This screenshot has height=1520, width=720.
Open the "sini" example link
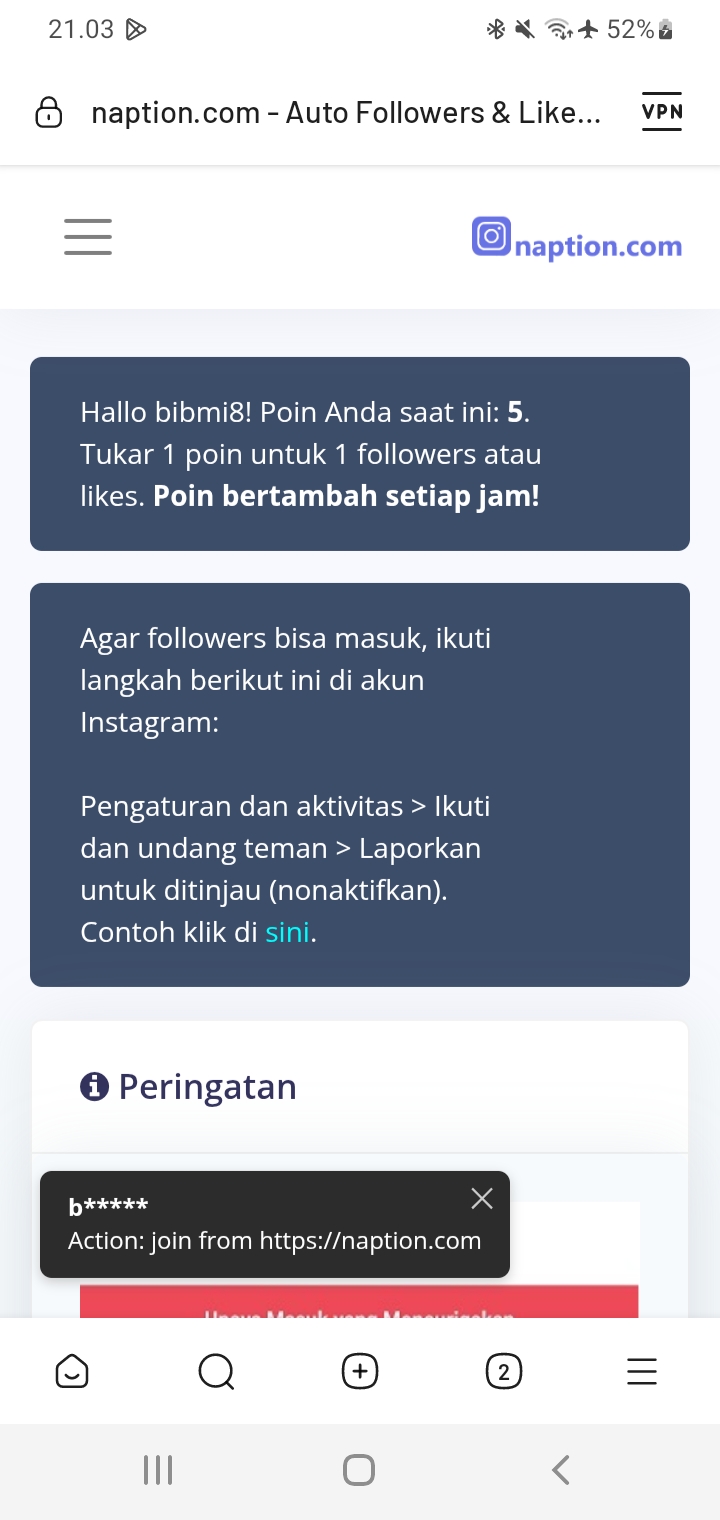288,932
